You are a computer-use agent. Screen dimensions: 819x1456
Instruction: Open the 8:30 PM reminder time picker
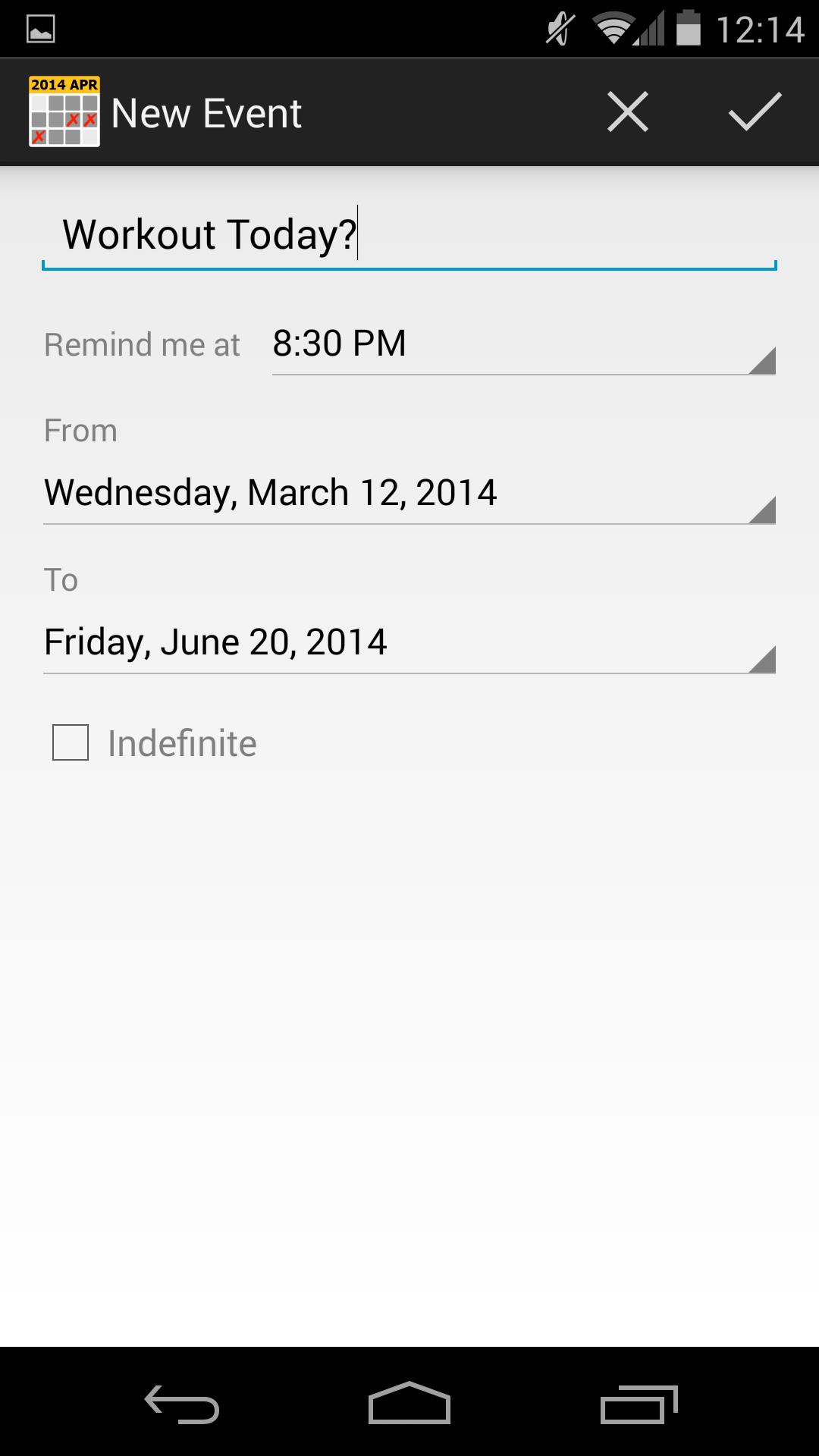point(523,345)
